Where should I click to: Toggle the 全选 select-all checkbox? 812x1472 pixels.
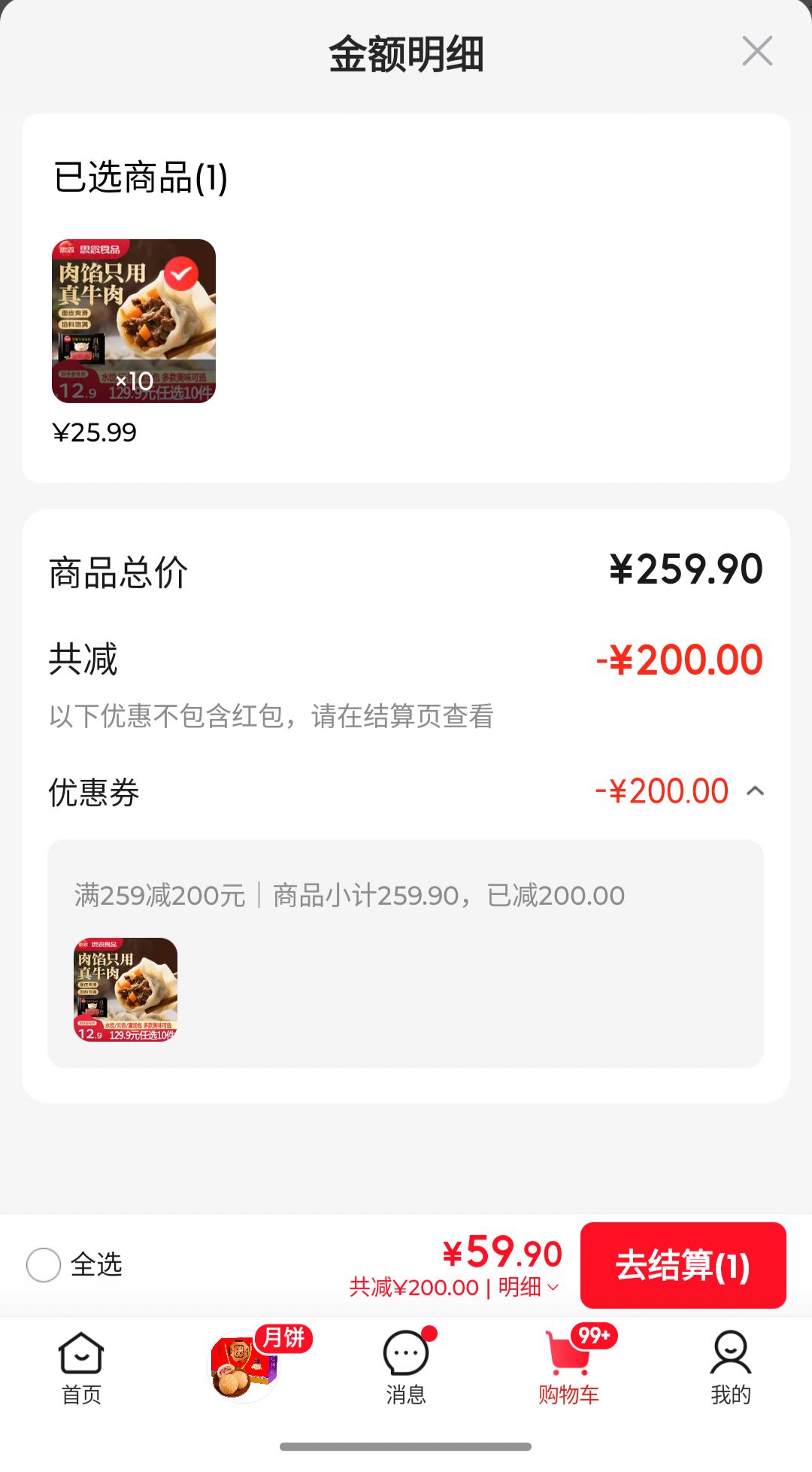(x=44, y=1264)
